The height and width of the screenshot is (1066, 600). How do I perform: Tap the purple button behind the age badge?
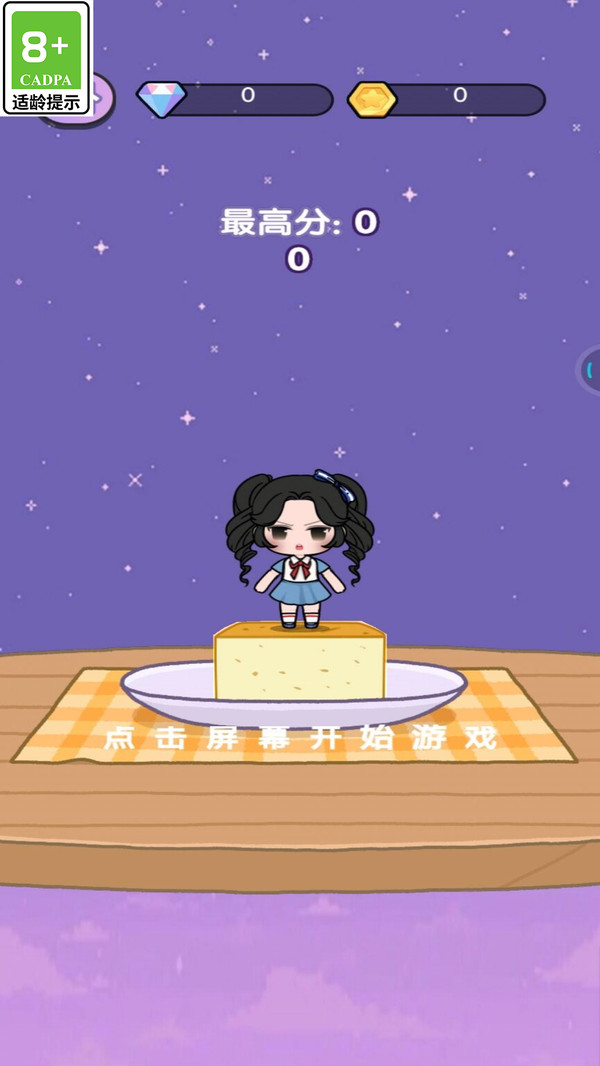click(102, 98)
